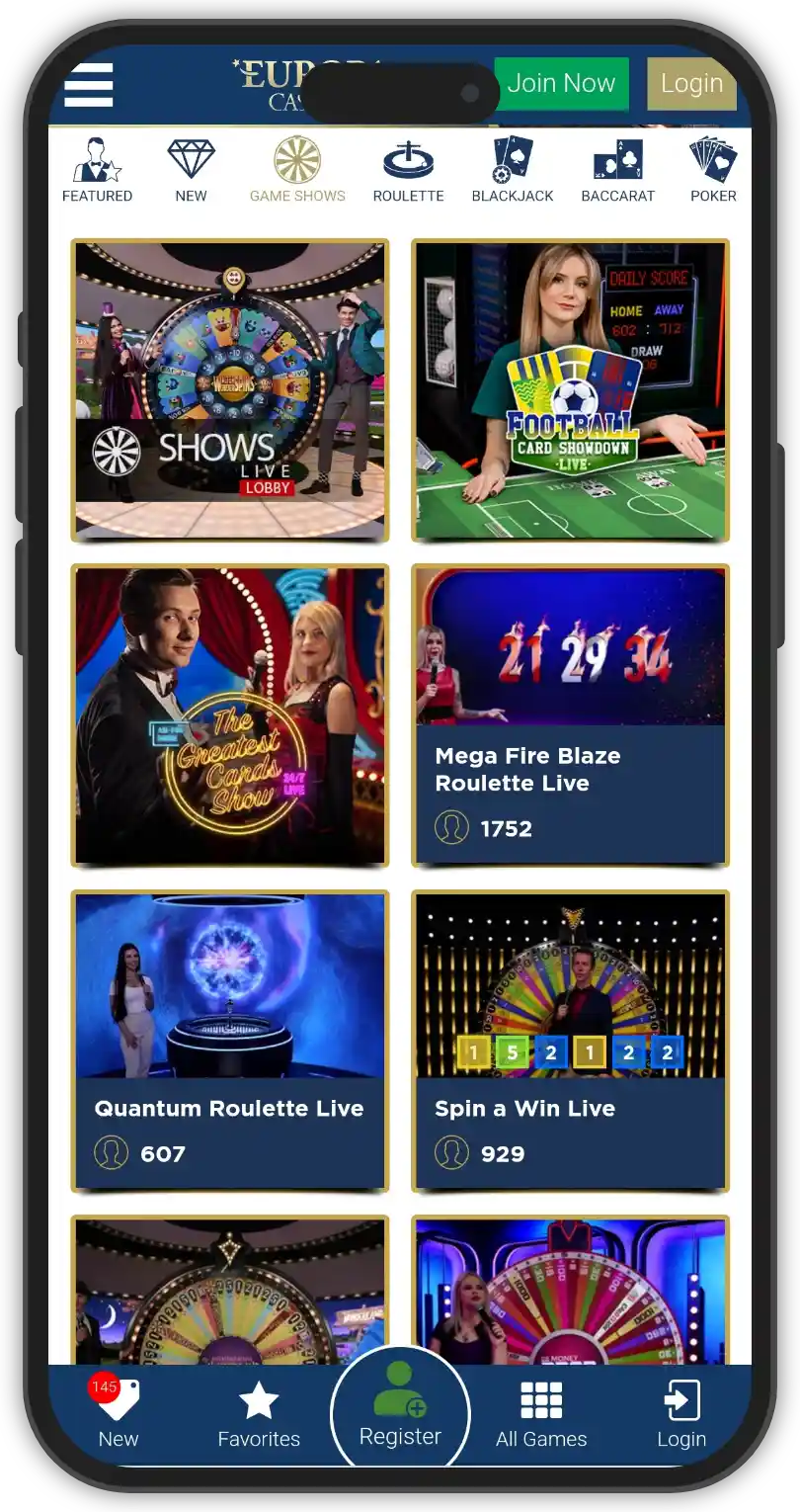Image resolution: width=800 pixels, height=1512 pixels.
Task: Open the Shows Live Lobby tile
Action: (230, 390)
